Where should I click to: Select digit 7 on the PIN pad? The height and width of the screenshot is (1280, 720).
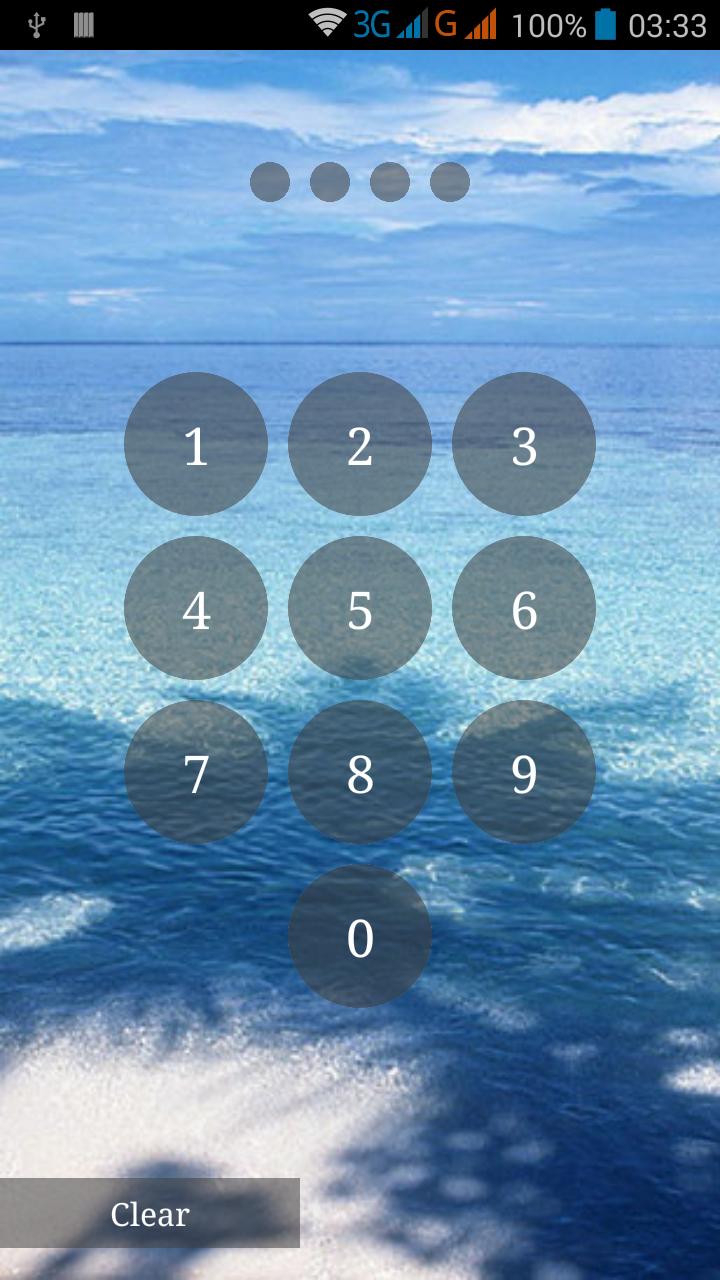[x=196, y=772]
